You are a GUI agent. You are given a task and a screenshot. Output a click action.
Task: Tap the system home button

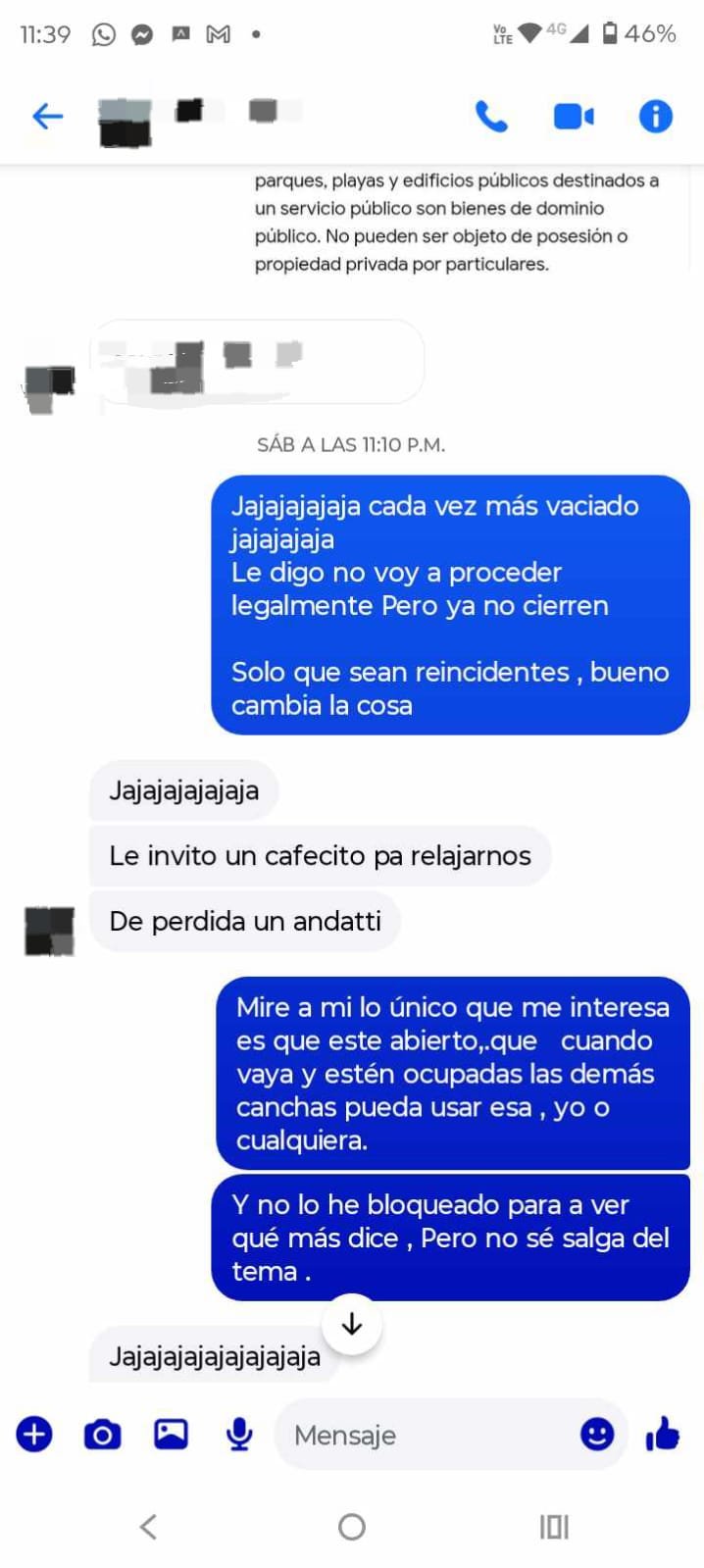352,1527
